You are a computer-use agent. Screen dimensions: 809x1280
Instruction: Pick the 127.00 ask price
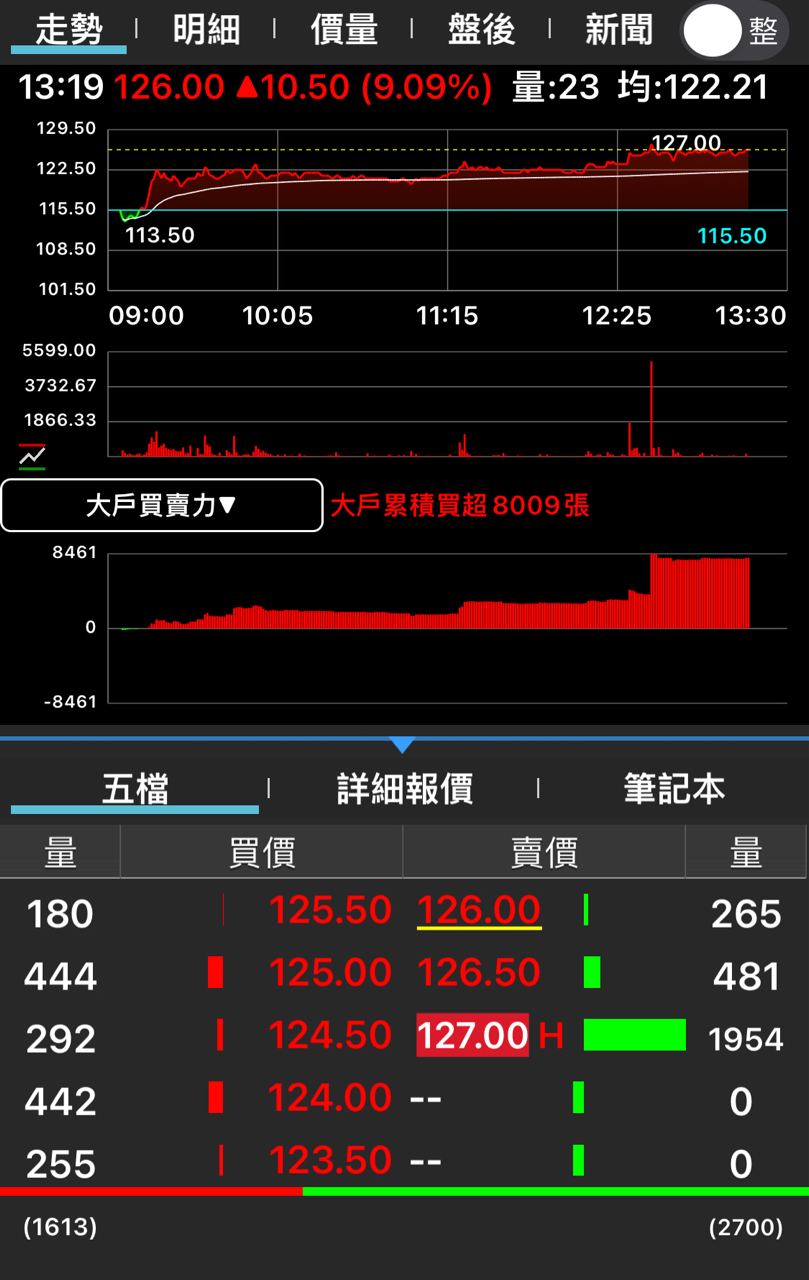[473, 1036]
